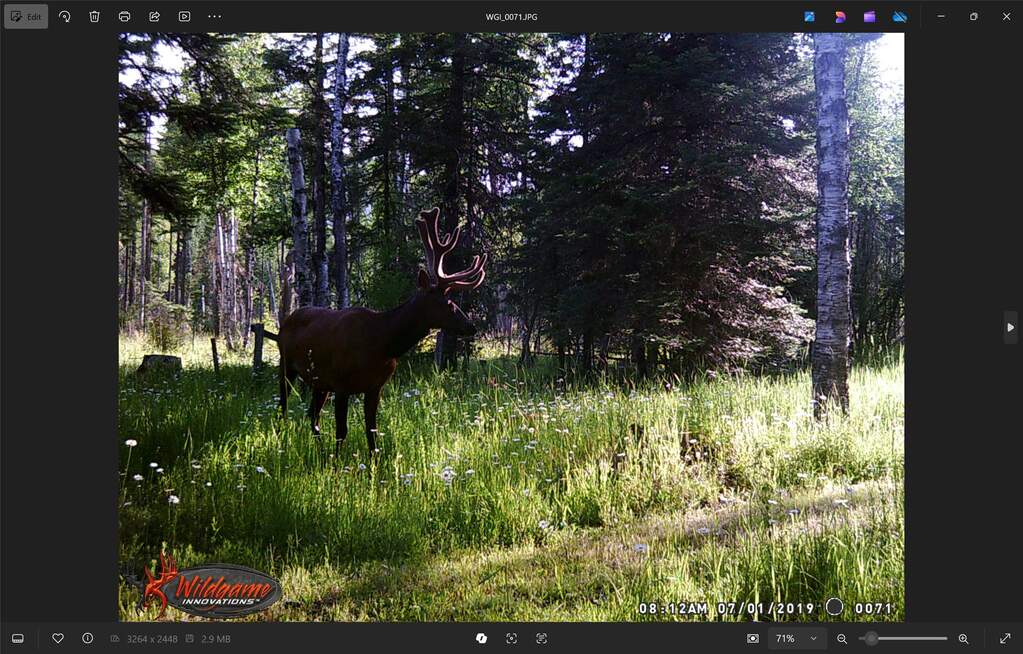Print the photo
1023x654 pixels.
(124, 16)
